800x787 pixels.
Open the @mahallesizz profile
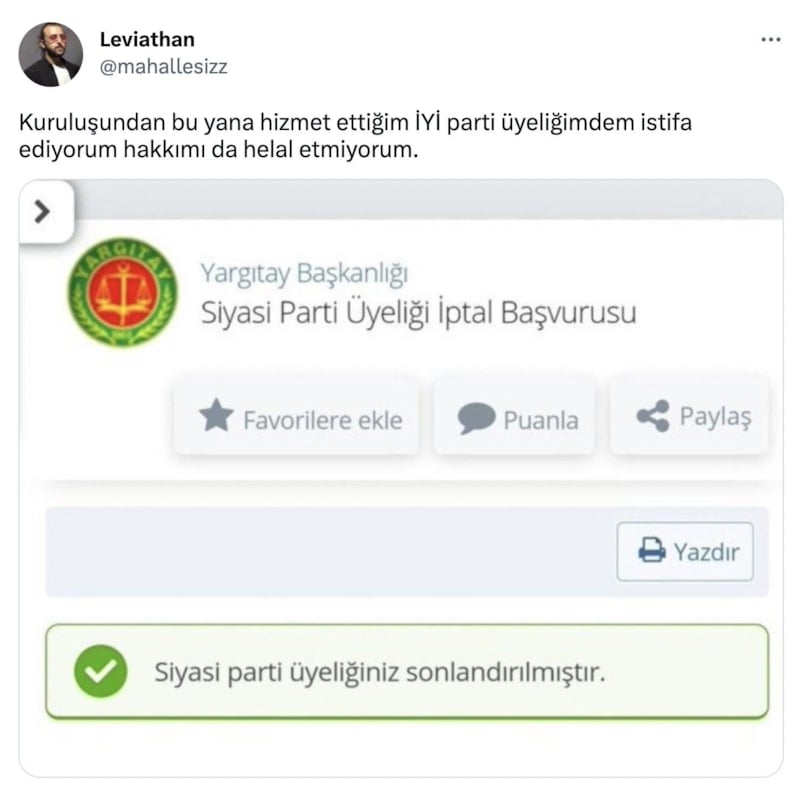click(163, 68)
